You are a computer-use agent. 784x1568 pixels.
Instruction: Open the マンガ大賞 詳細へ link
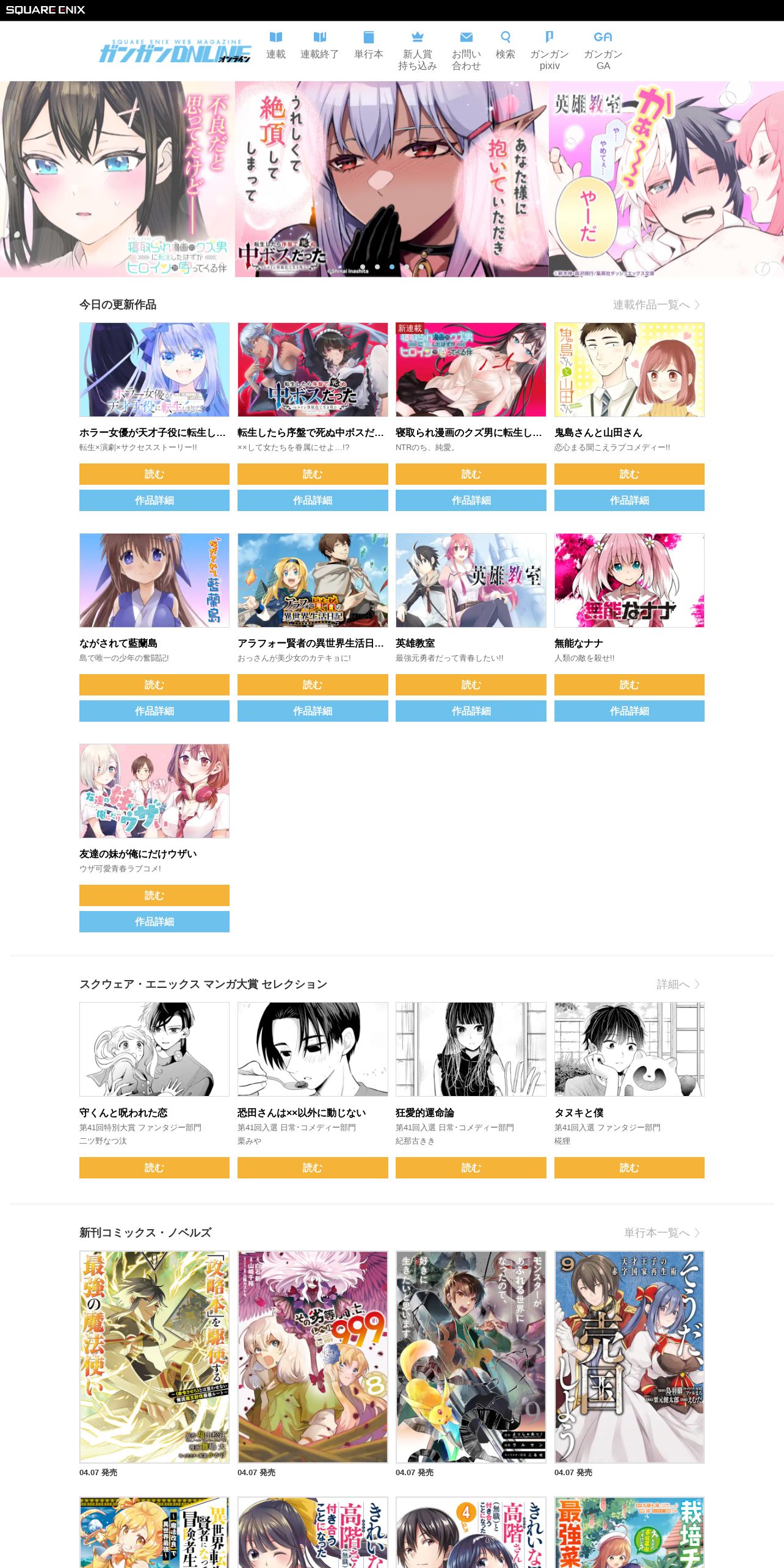678,984
